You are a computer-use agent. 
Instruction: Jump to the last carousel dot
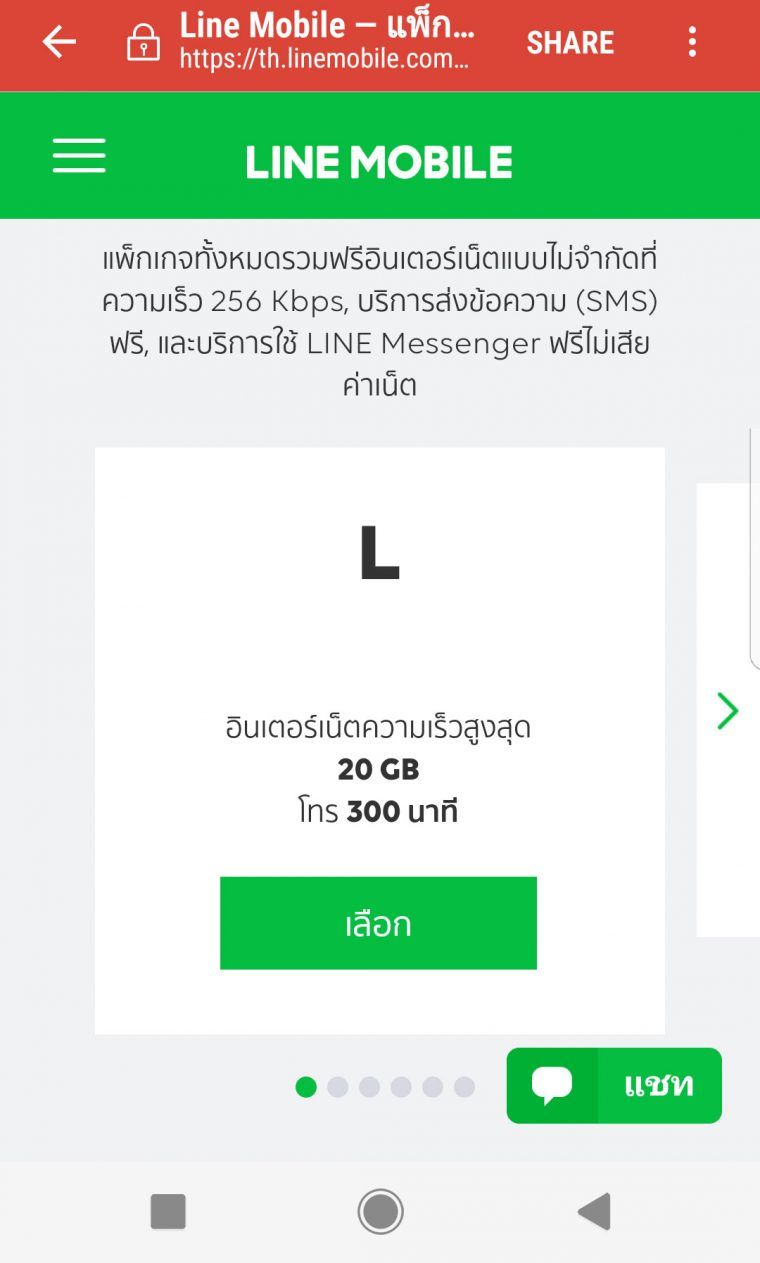[x=464, y=1086]
